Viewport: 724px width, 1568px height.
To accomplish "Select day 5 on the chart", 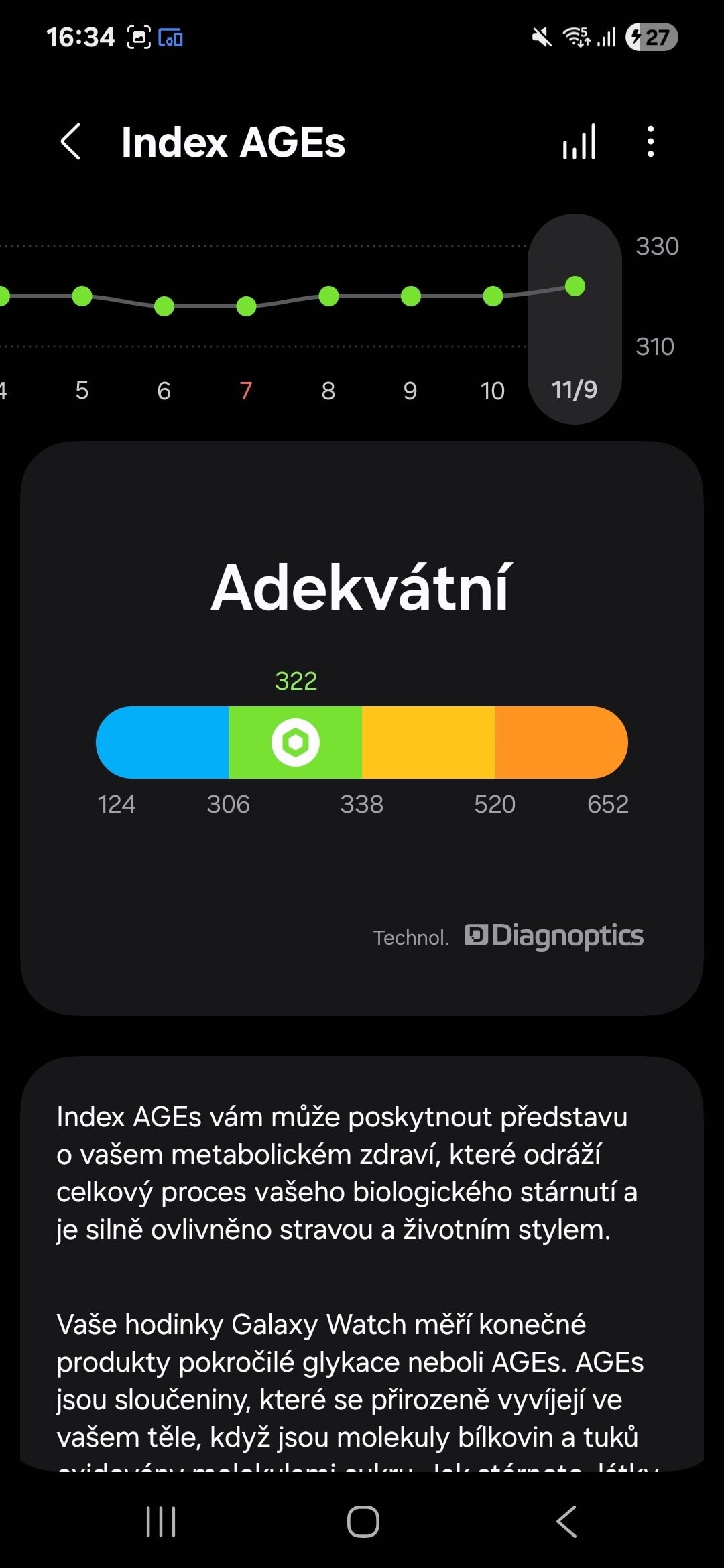I will [x=82, y=391].
